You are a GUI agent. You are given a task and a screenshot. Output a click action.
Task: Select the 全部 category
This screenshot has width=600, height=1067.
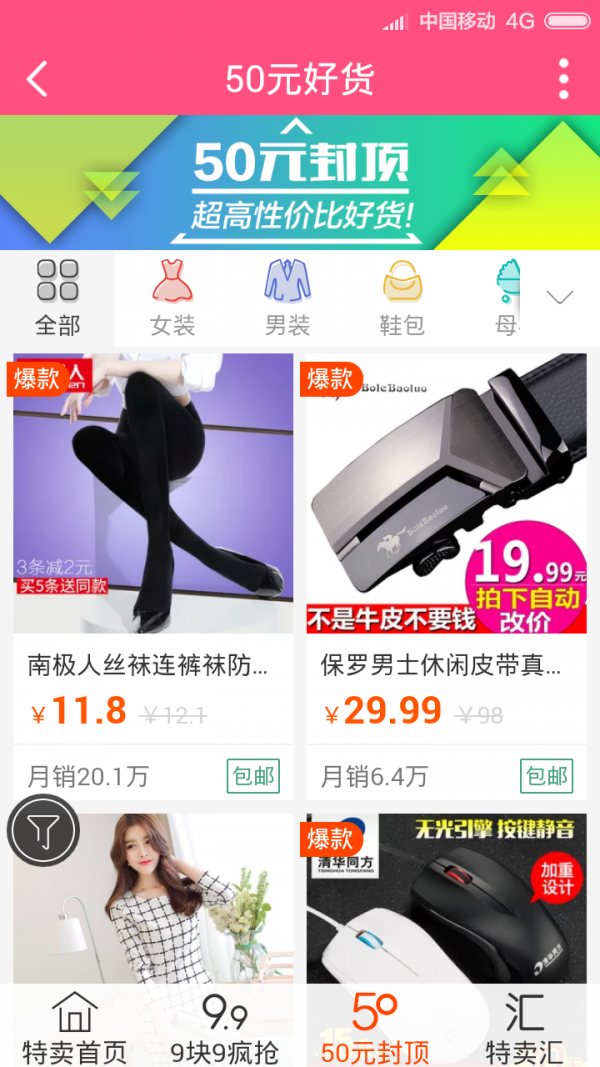(x=57, y=298)
